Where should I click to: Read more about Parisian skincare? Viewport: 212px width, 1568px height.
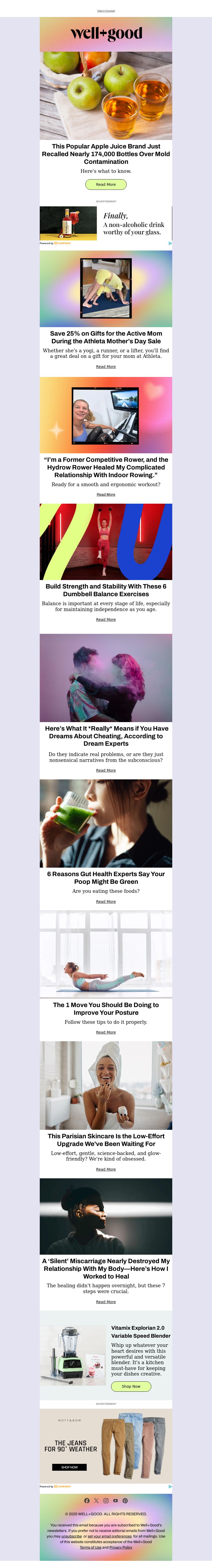coord(106,1169)
